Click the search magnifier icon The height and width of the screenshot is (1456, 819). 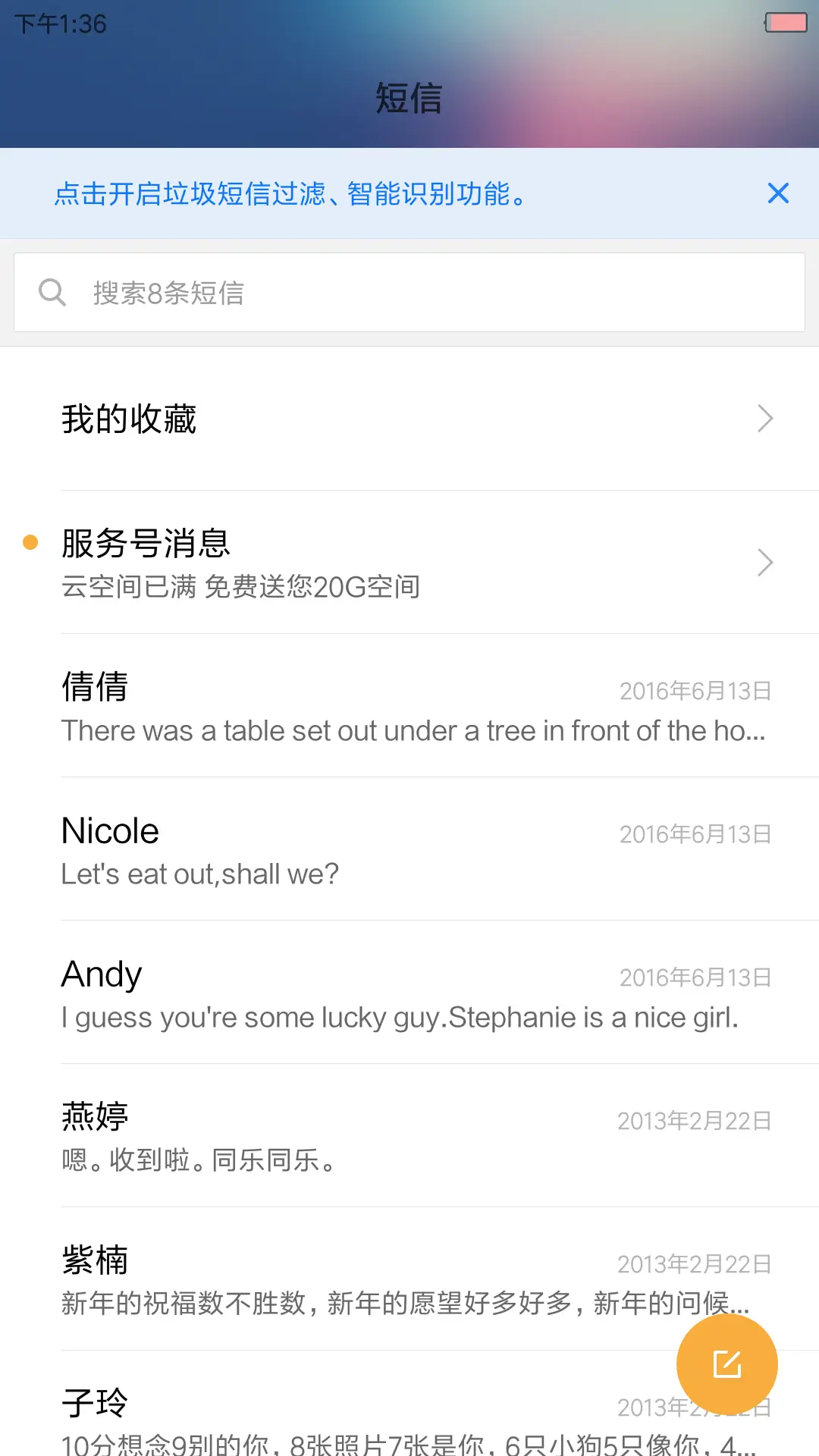click(52, 291)
